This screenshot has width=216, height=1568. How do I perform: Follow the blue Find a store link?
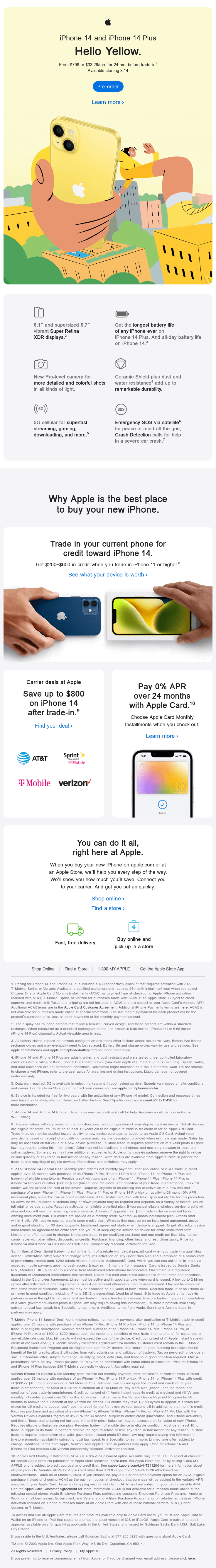click(x=107, y=908)
